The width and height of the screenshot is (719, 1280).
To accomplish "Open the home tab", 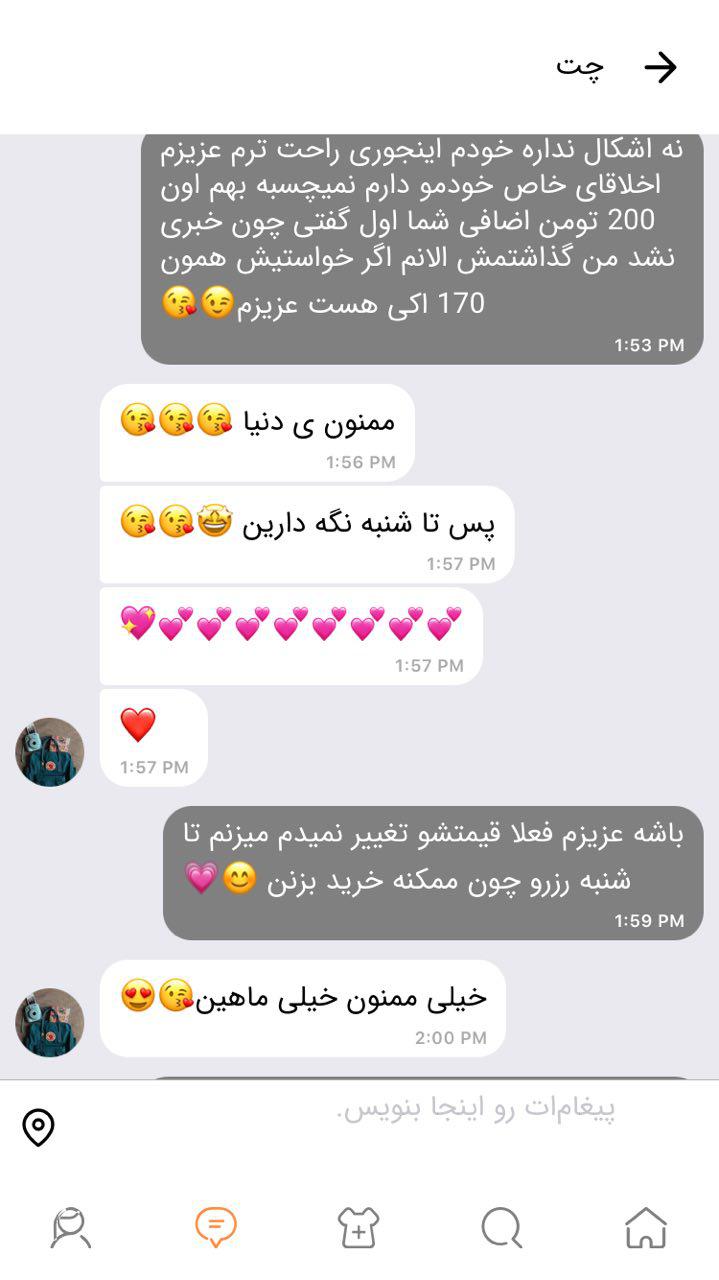I will 646,1227.
